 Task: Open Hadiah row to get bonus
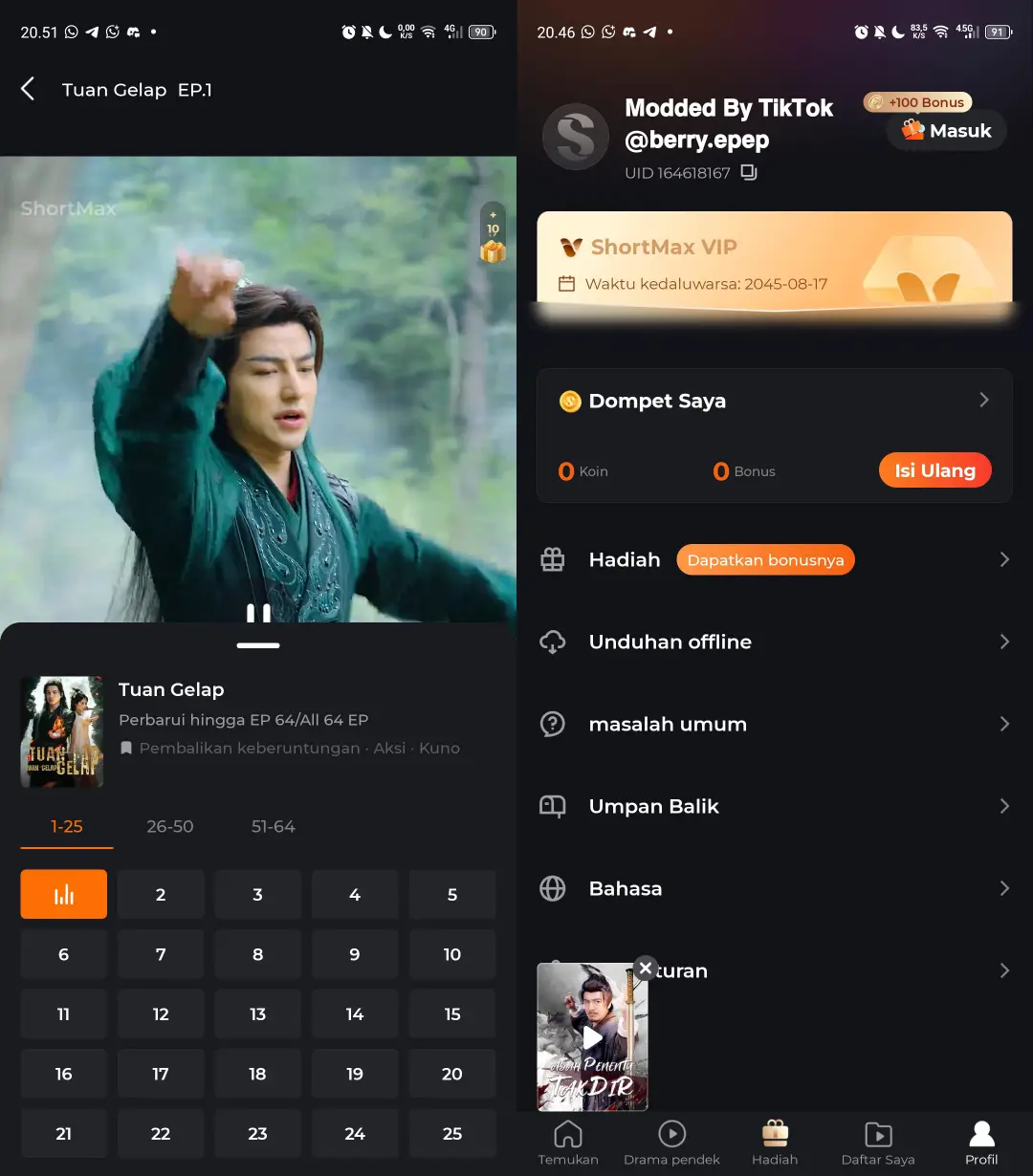[774, 560]
